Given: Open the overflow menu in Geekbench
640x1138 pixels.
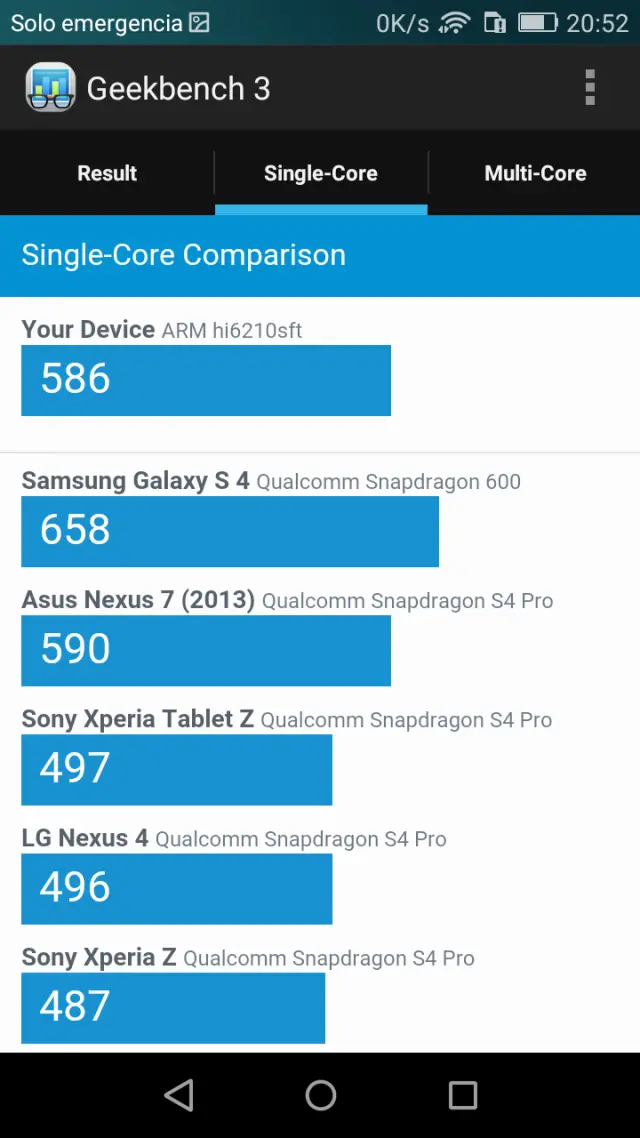Looking at the screenshot, I should [590, 88].
